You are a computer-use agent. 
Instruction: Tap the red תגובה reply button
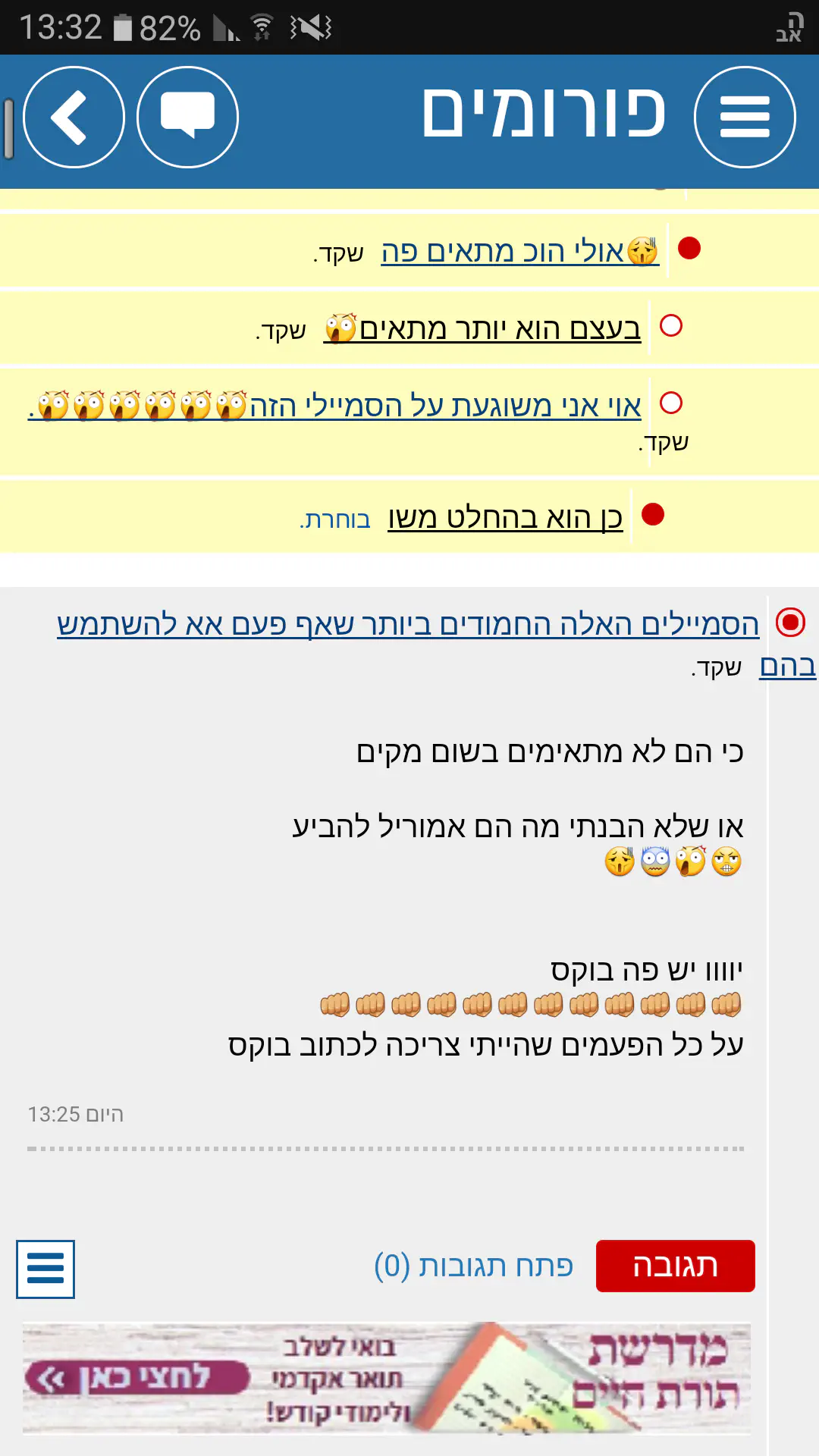tap(675, 1266)
